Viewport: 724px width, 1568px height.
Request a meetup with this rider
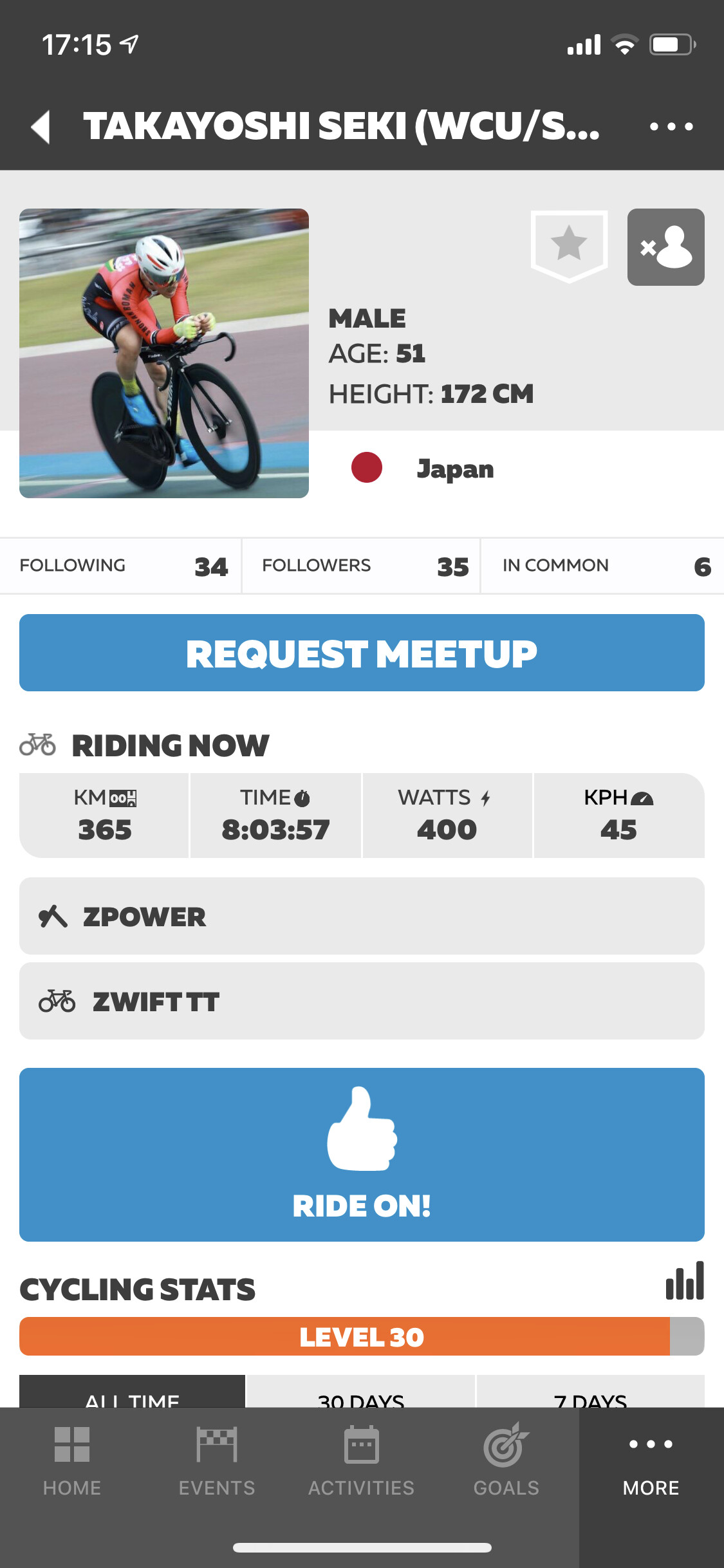[362, 653]
